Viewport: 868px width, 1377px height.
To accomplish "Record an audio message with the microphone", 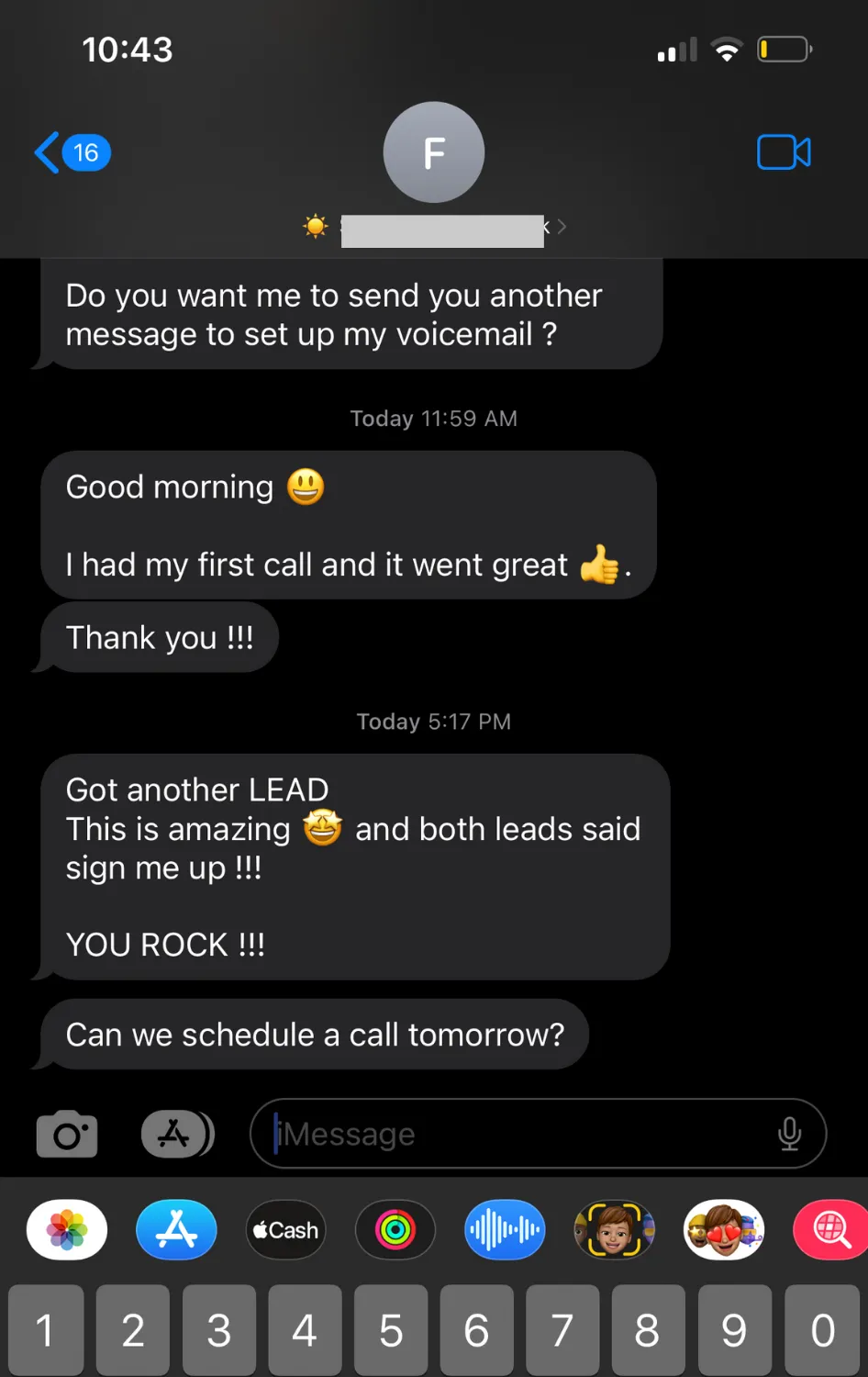I will (789, 1135).
